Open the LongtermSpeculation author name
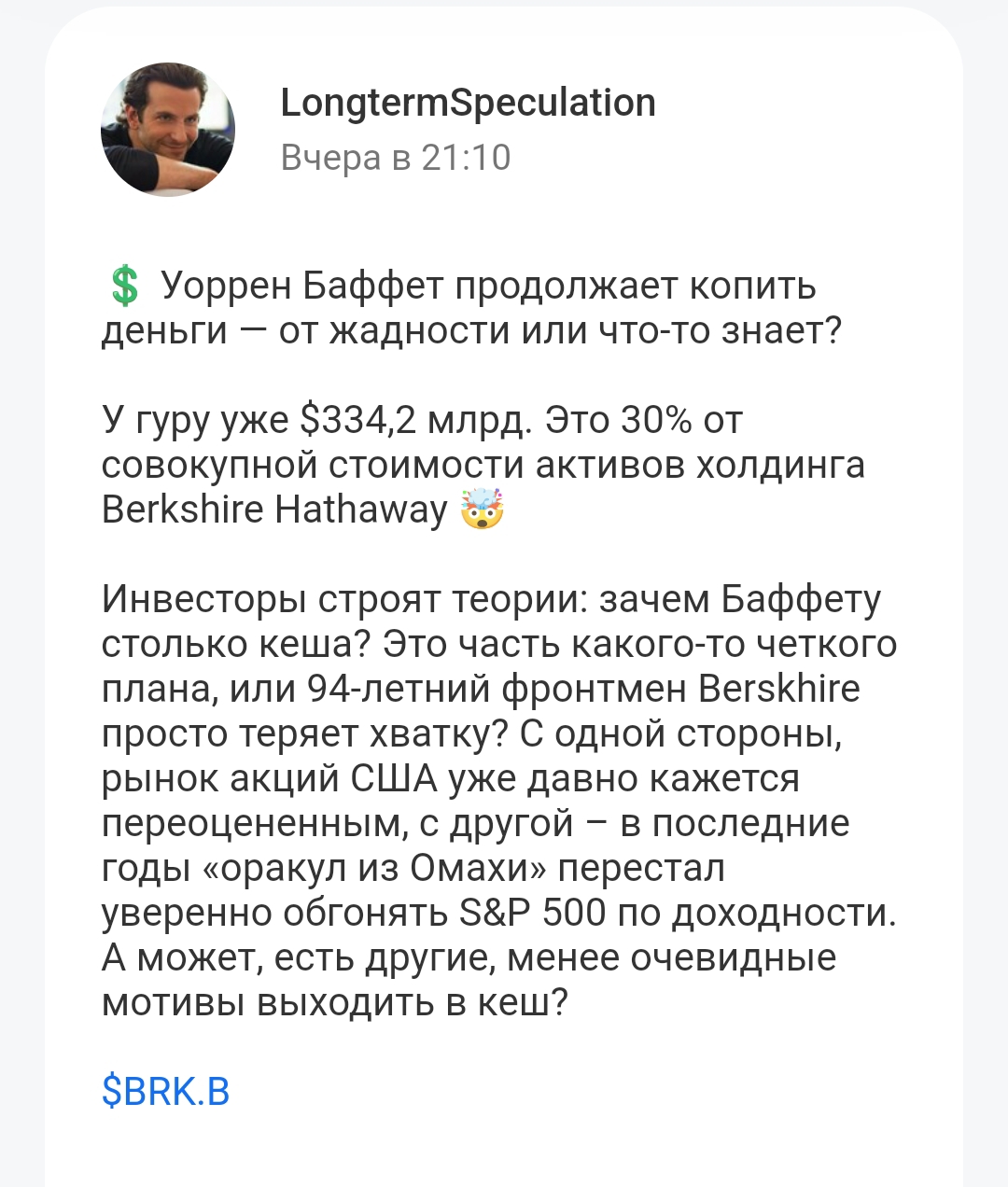Screen dimensions: 1008x1187 pyautogui.click(x=468, y=103)
